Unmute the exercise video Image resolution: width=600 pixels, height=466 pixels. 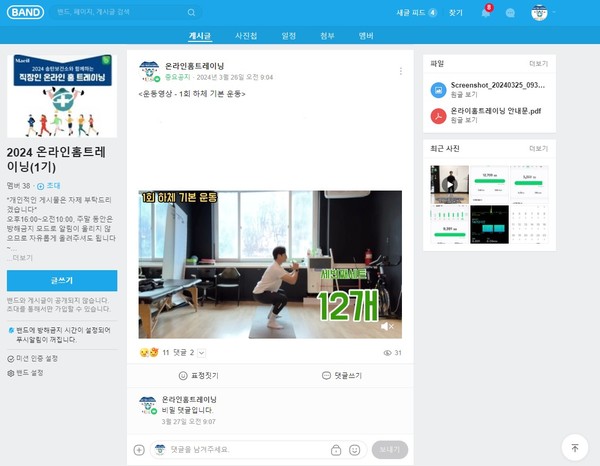(388, 327)
